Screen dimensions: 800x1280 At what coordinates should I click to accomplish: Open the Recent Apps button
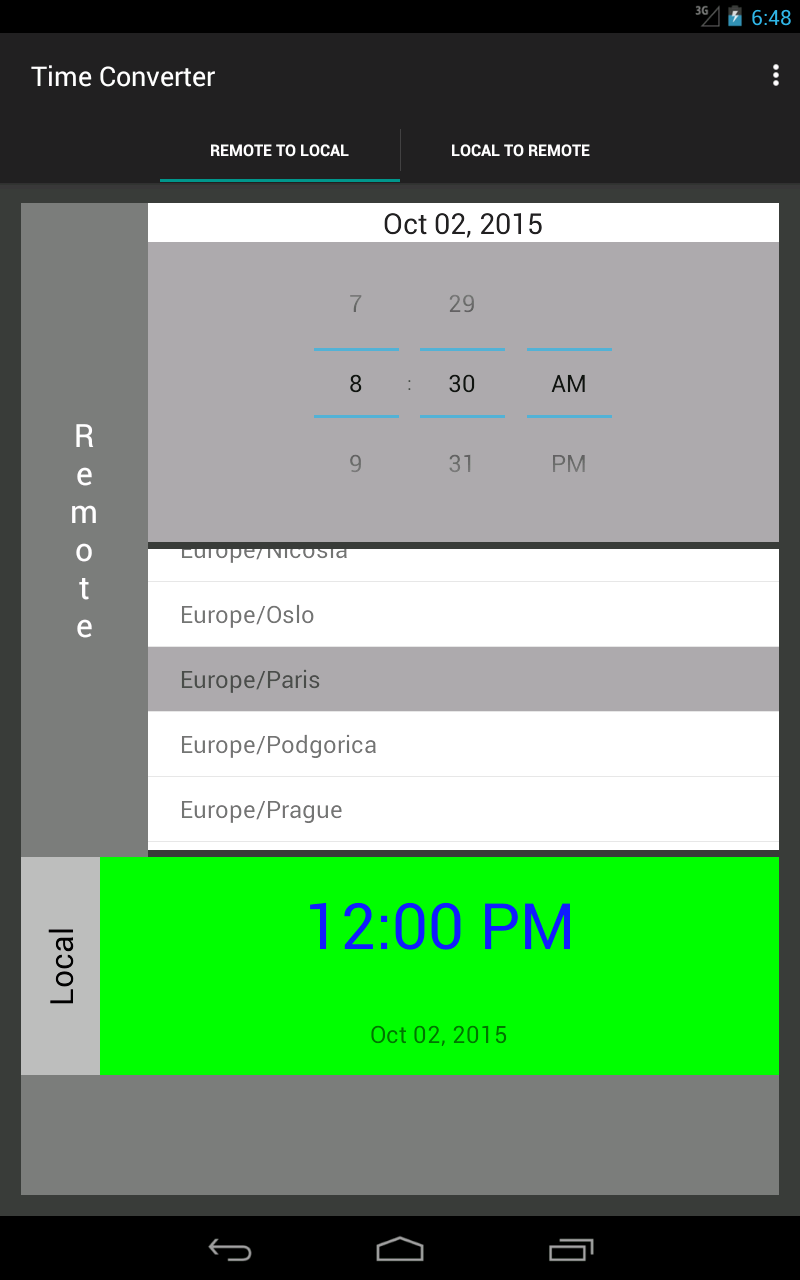click(571, 1248)
